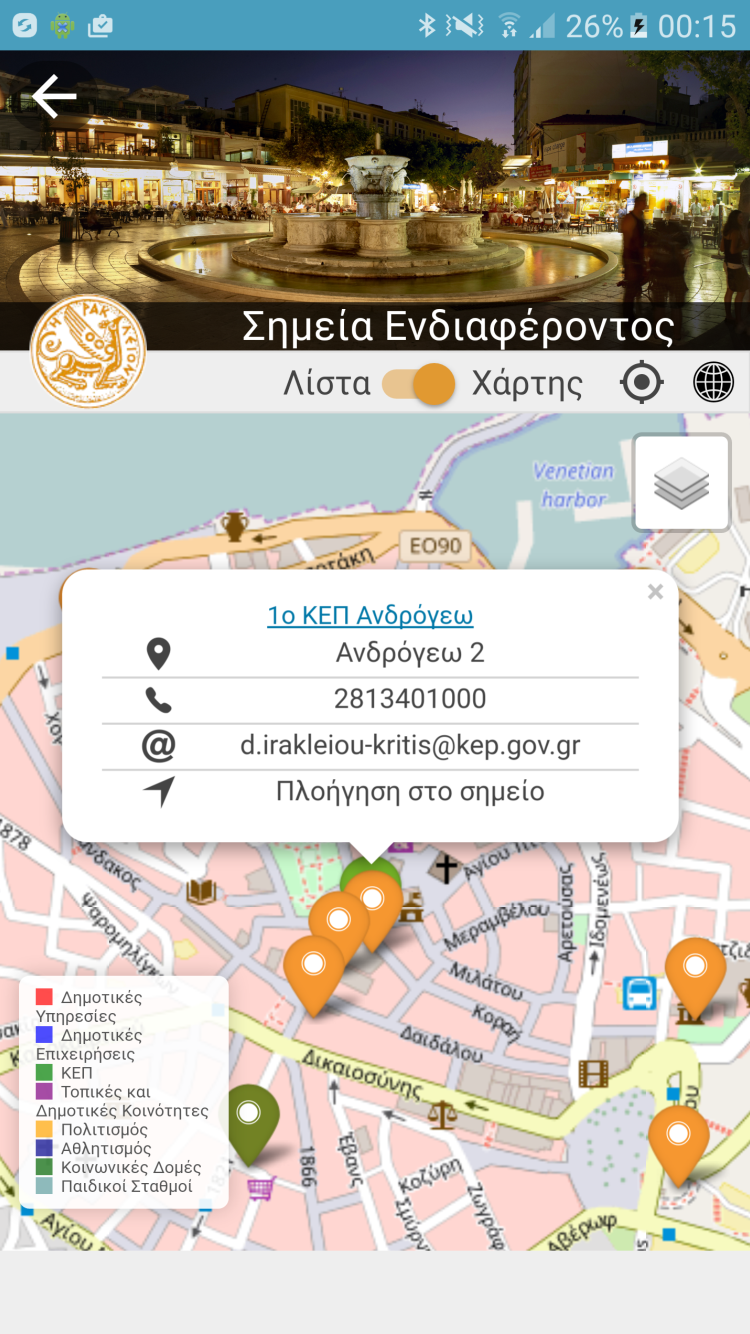Close the 1ο ΚΕΠ Ανδρόγεω popup

tap(655, 592)
